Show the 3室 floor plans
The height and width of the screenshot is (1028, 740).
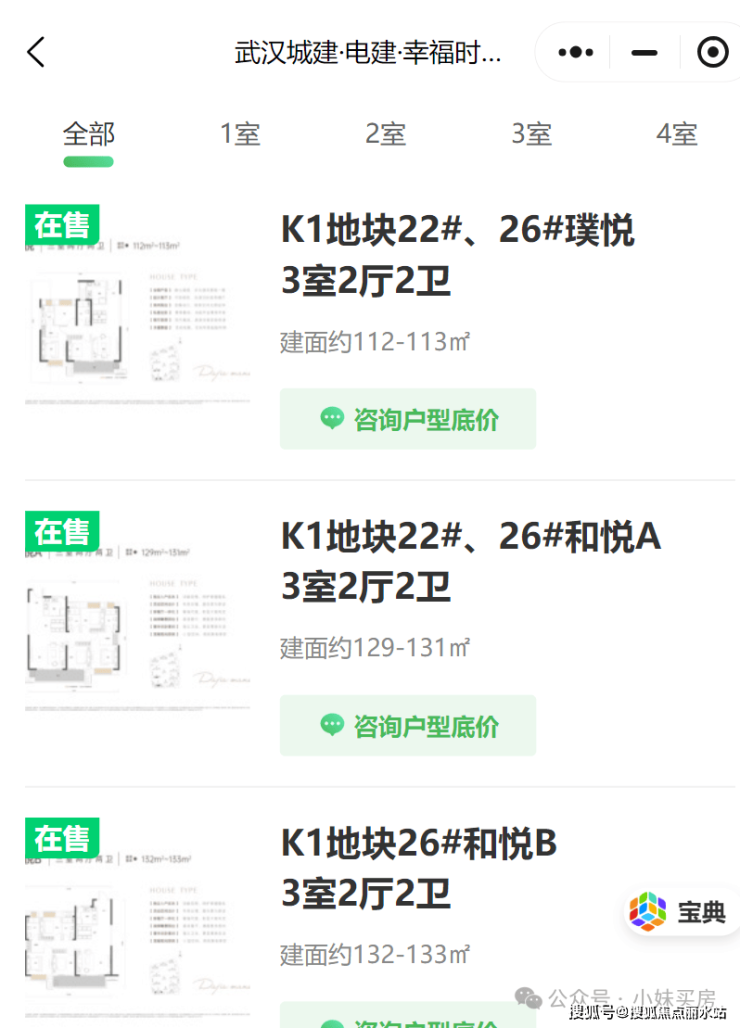[532, 134]
